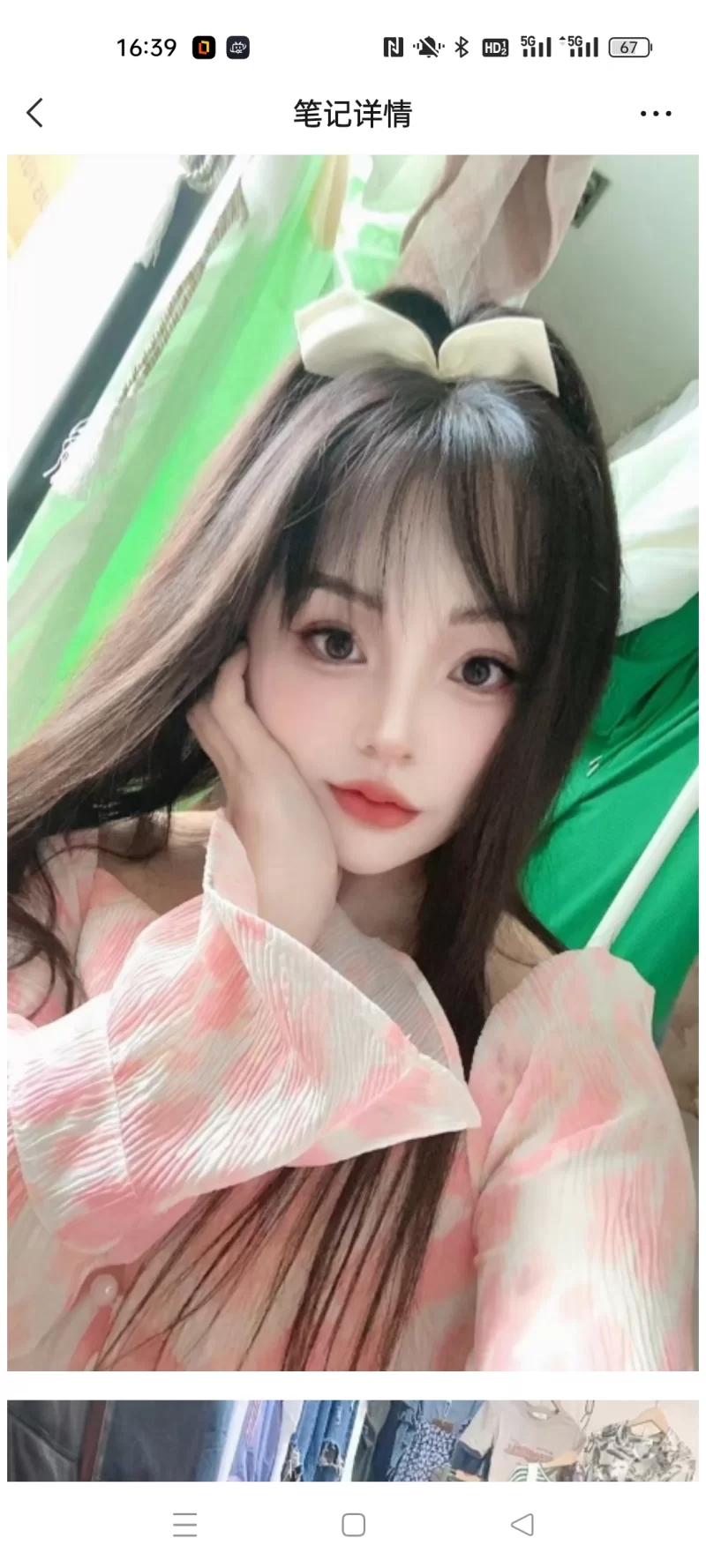Screen dimensions: 706x1568
Task: Open the clothing rack photo below
Action: 353,1439
